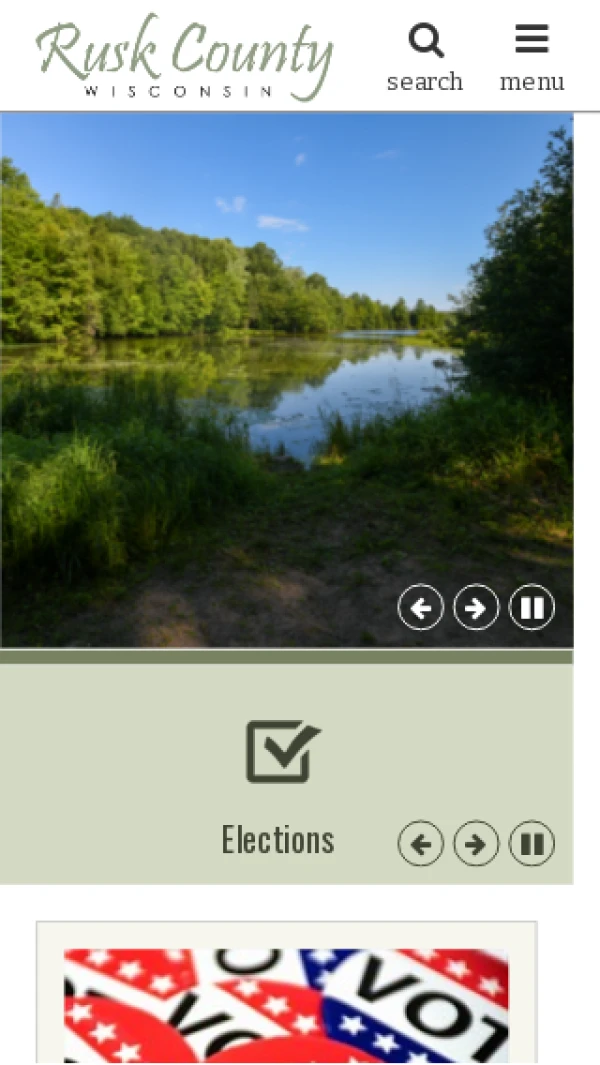Go to Rusk County homepage via logo
This screenshot has height=1065, width=600.
coord(184,58)
